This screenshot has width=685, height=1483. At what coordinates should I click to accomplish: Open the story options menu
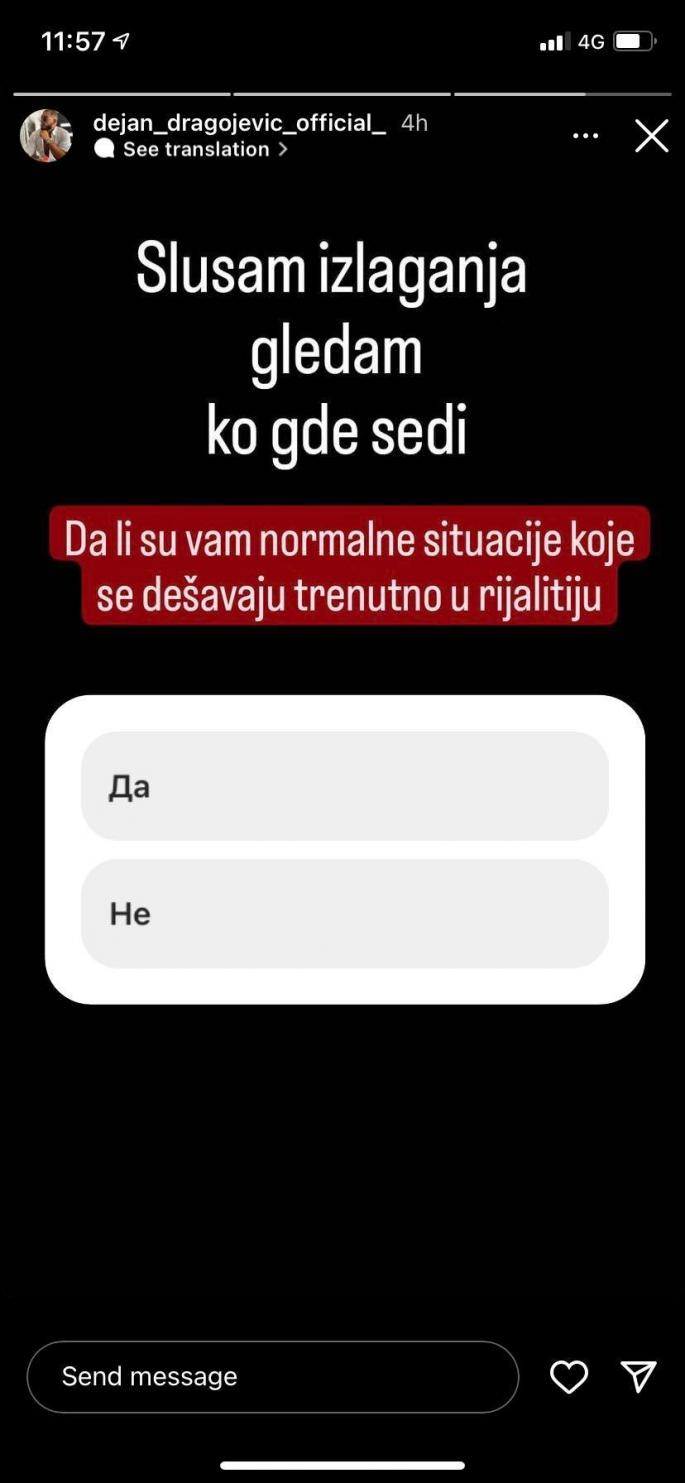click(585, 136)
